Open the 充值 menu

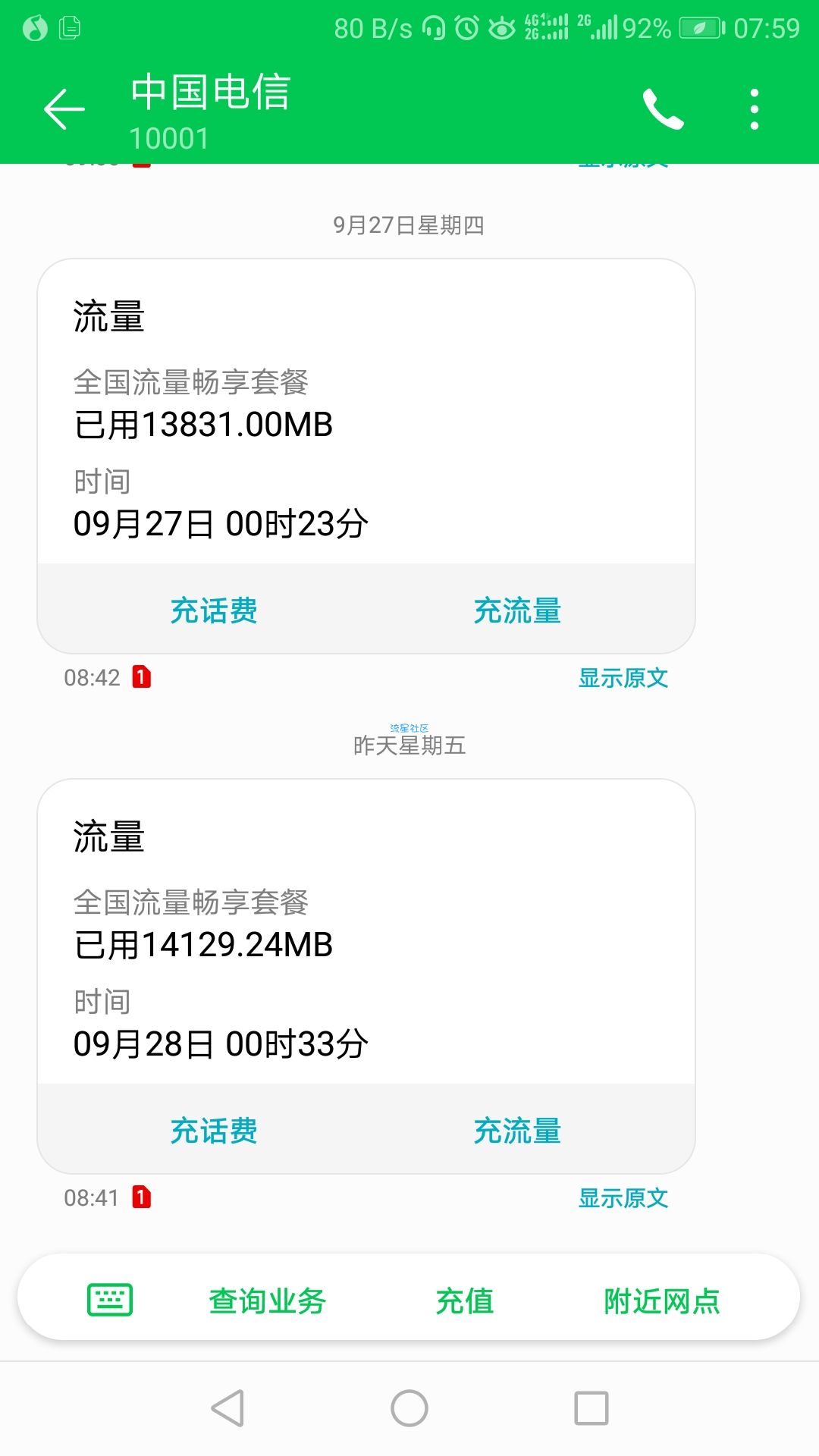(x=464, y=1301)
